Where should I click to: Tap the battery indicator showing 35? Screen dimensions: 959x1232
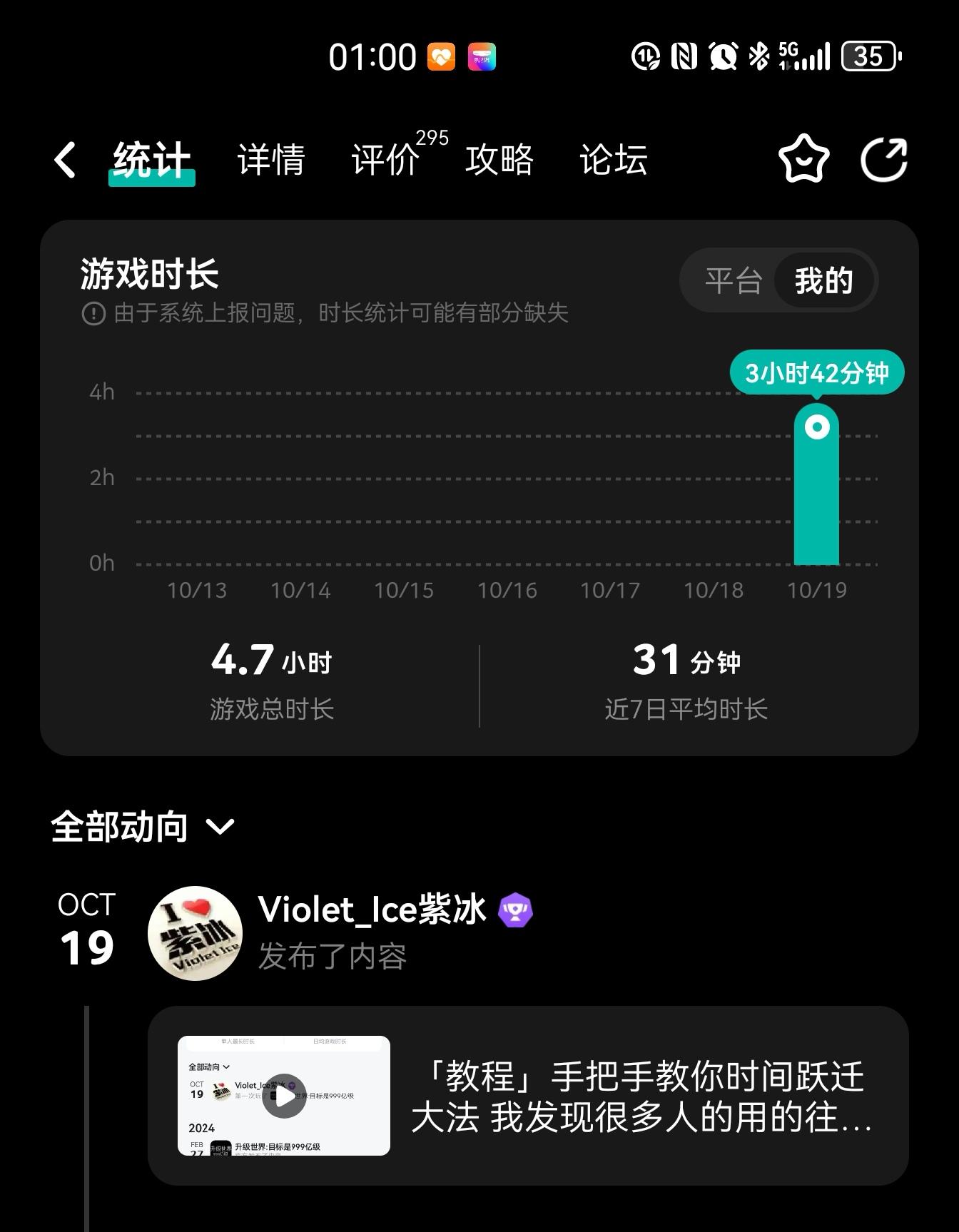click(x=868, y=56)
